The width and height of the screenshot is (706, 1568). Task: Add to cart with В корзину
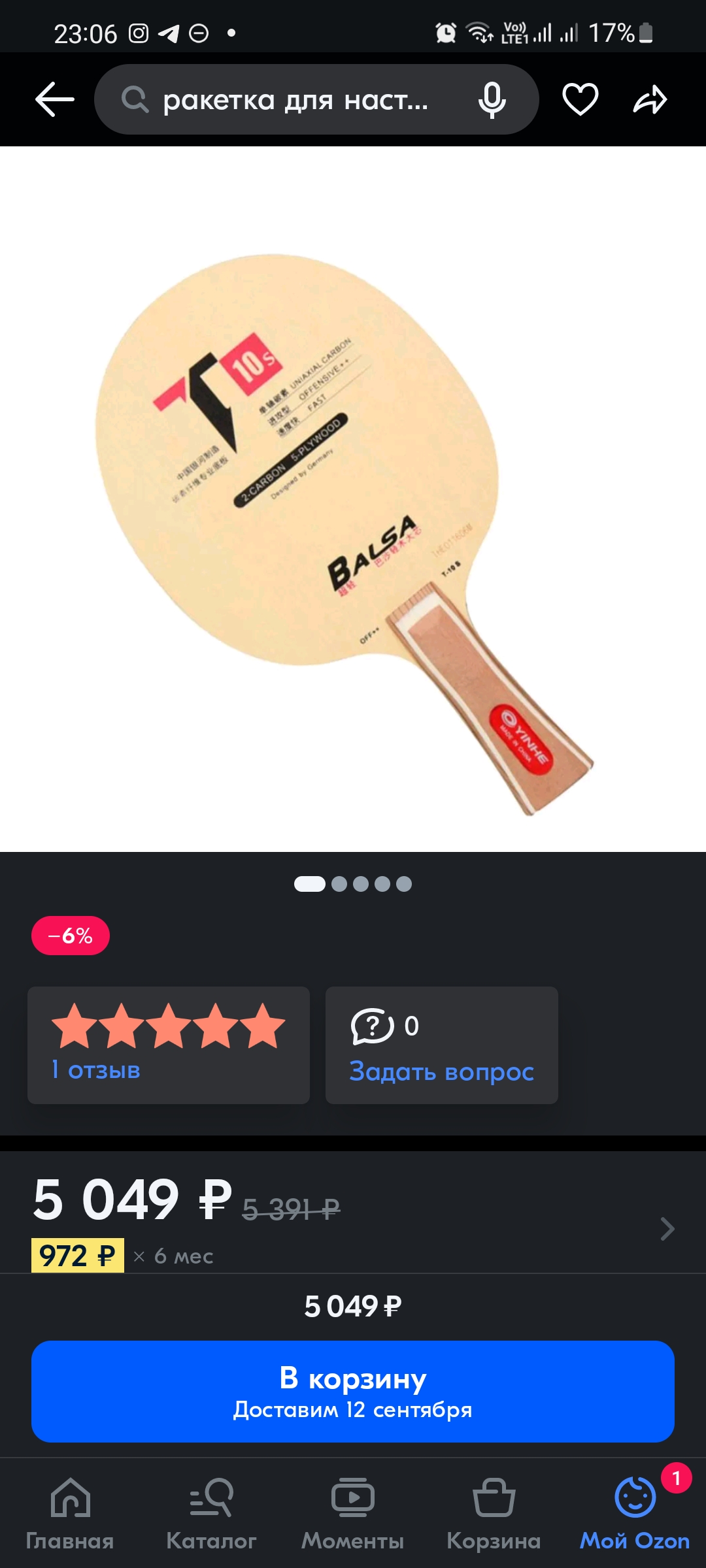pos(353,1391)
